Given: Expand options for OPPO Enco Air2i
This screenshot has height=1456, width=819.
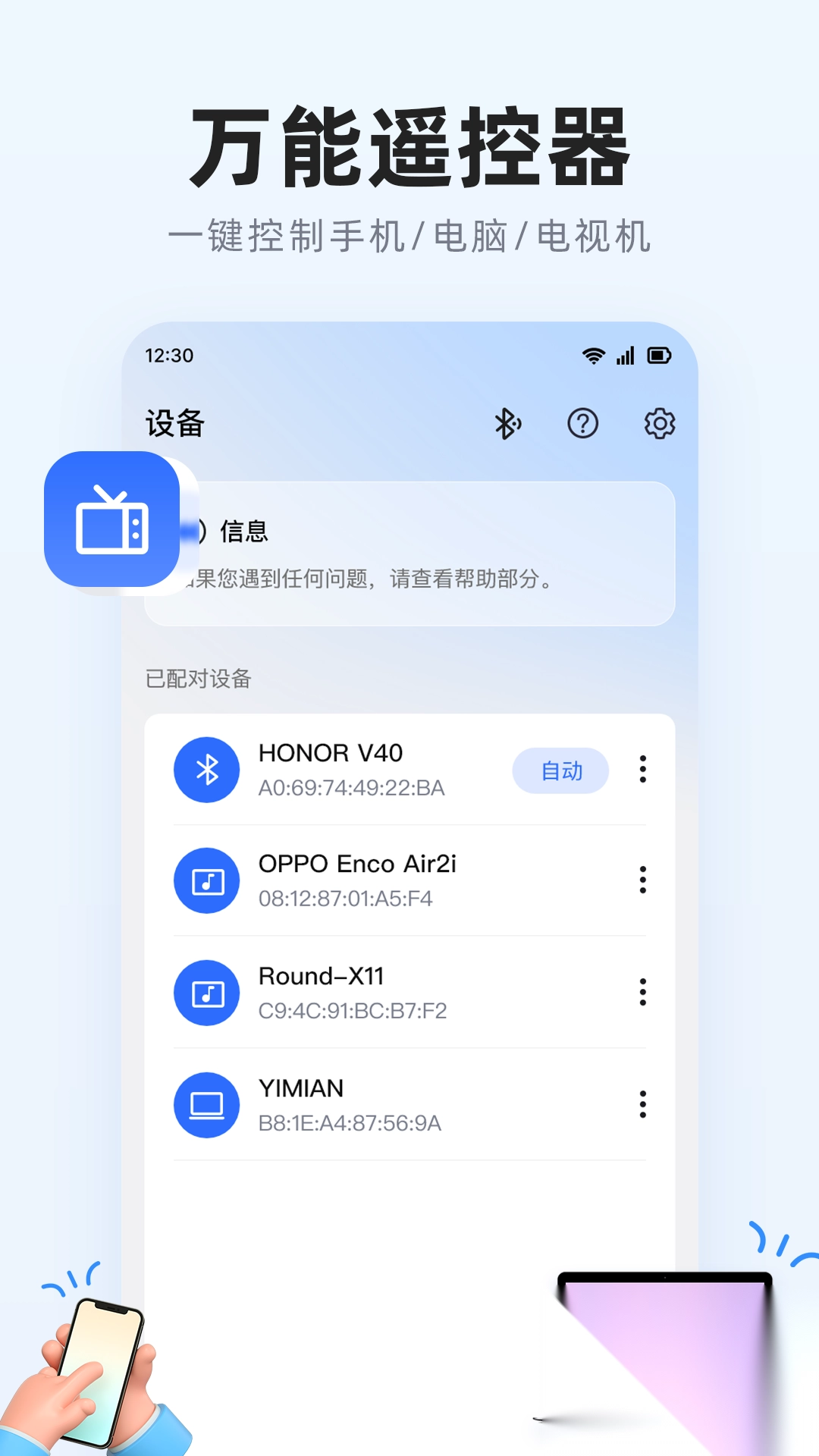Looking at the screenshot, I should point(642,881).
